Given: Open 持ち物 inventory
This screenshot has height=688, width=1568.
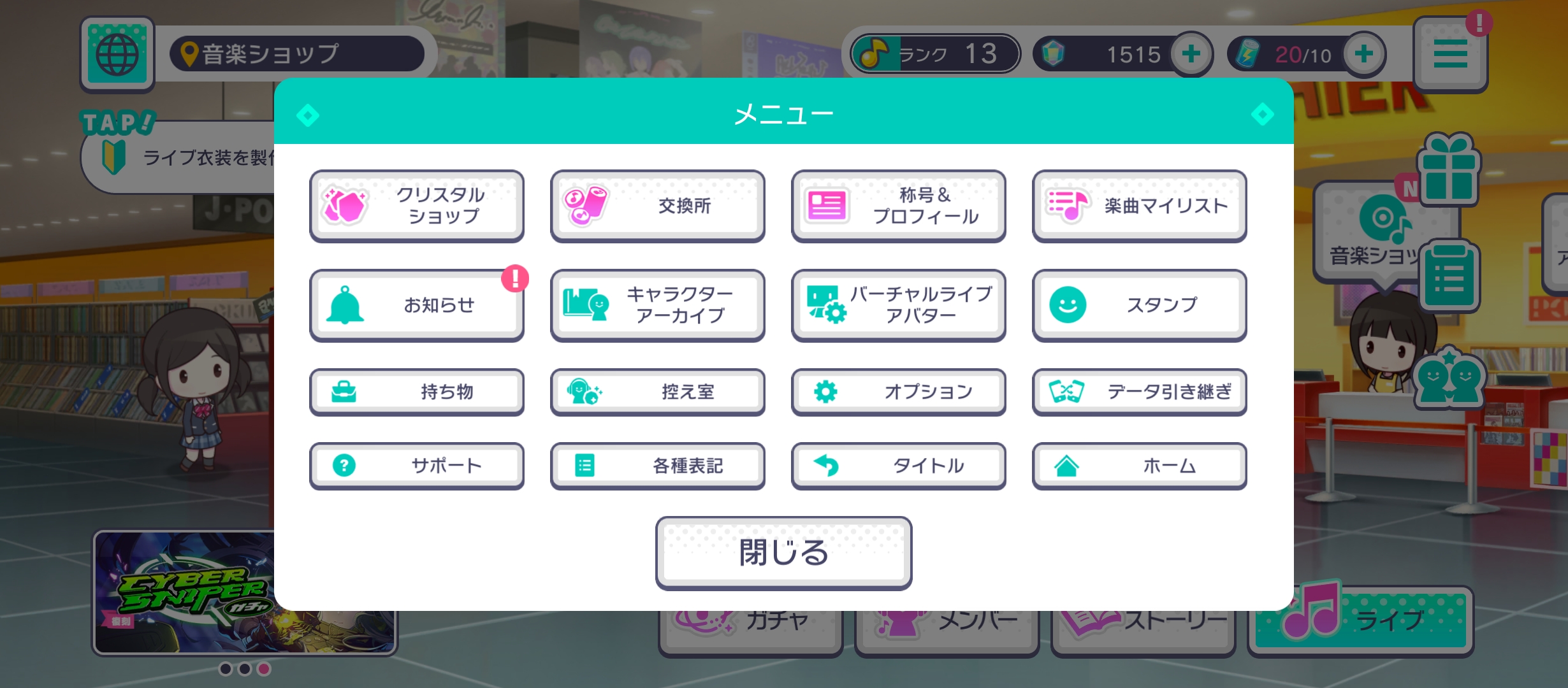Looking at the screenshot, I should coord(417,391).
